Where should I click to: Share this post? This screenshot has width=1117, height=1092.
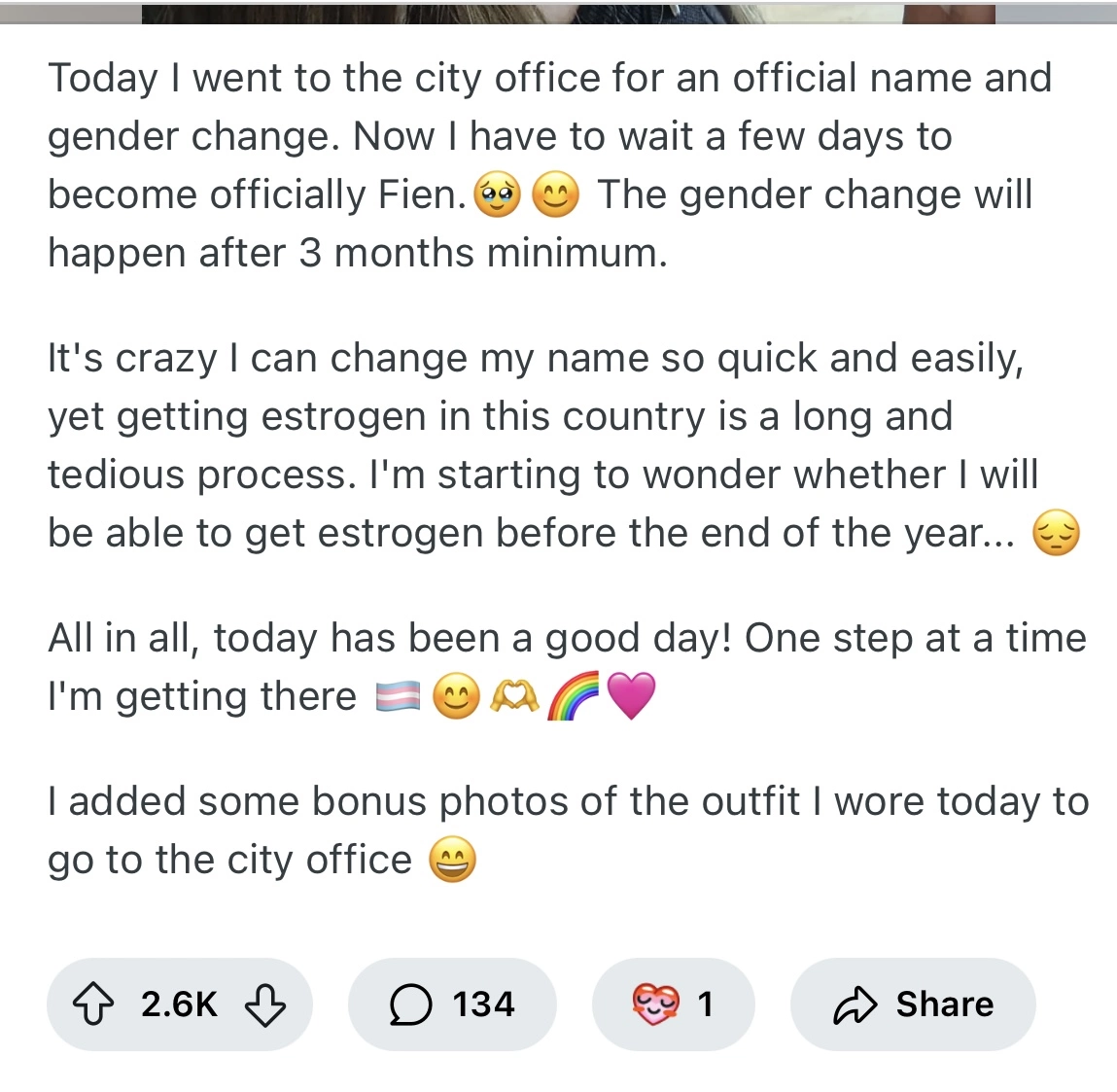[913, 1004]
